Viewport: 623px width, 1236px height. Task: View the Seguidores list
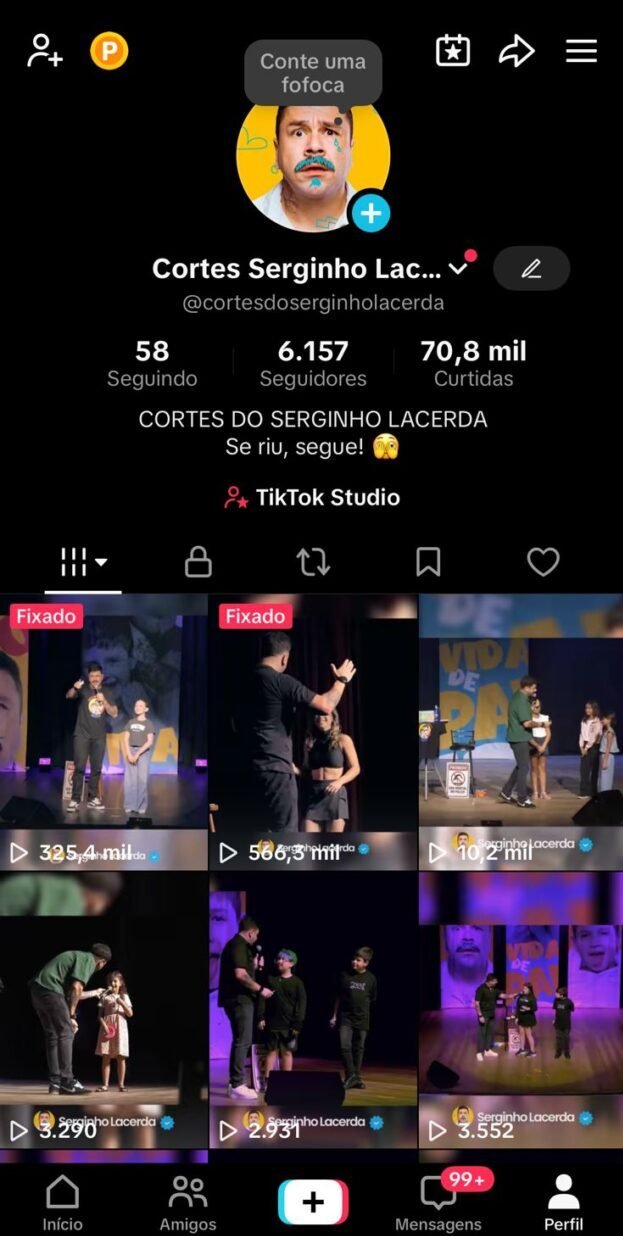[313, 362]
